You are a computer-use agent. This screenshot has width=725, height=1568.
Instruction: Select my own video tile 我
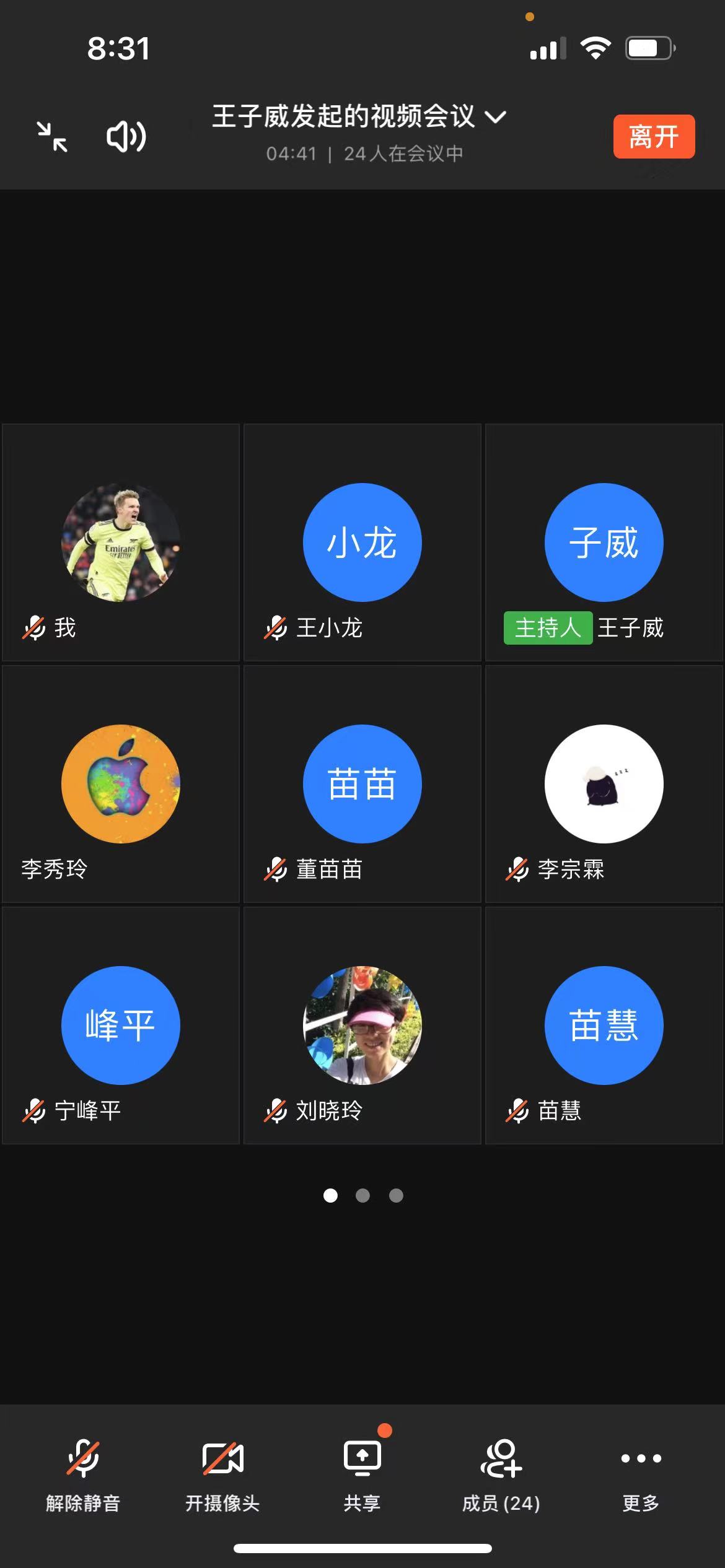[121, 543]
